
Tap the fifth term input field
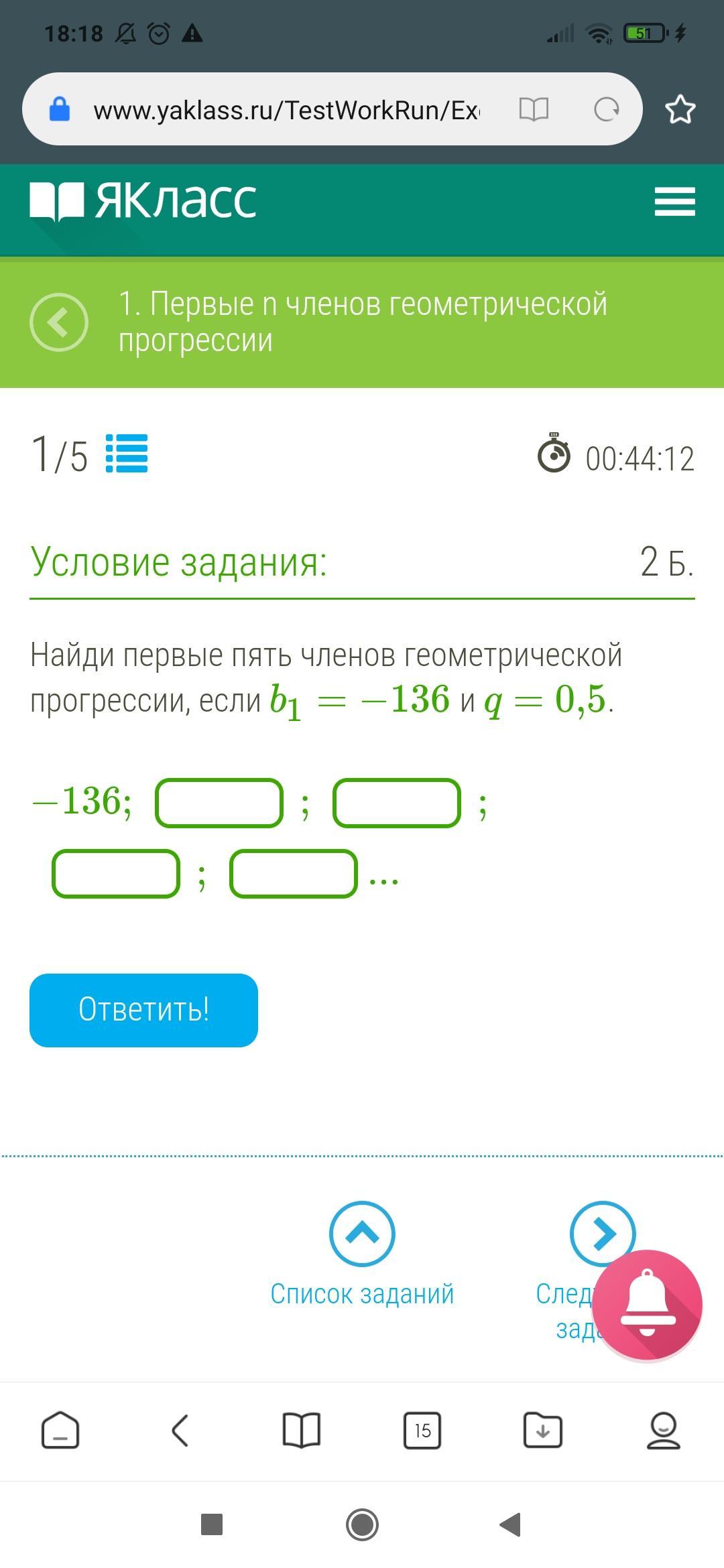tap(294, 874)
